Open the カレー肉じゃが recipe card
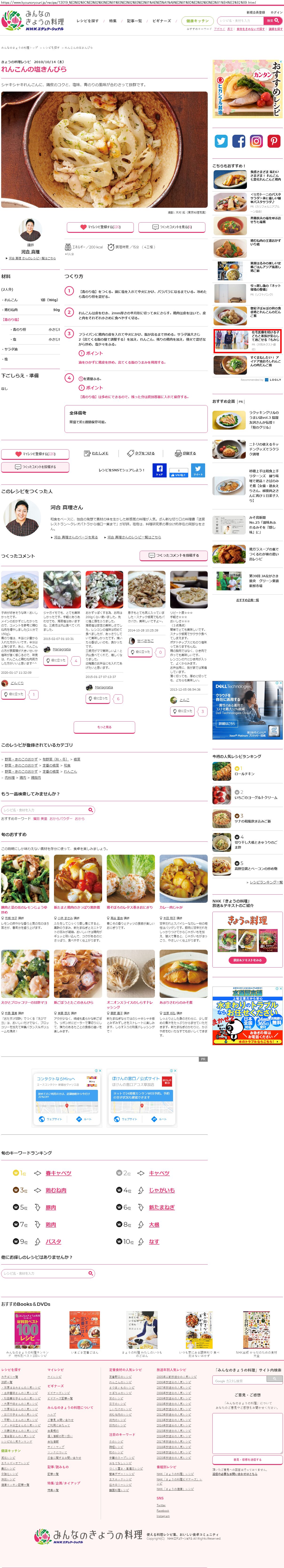The width and height of the screenshot is (284, 1568). point(171,907)
